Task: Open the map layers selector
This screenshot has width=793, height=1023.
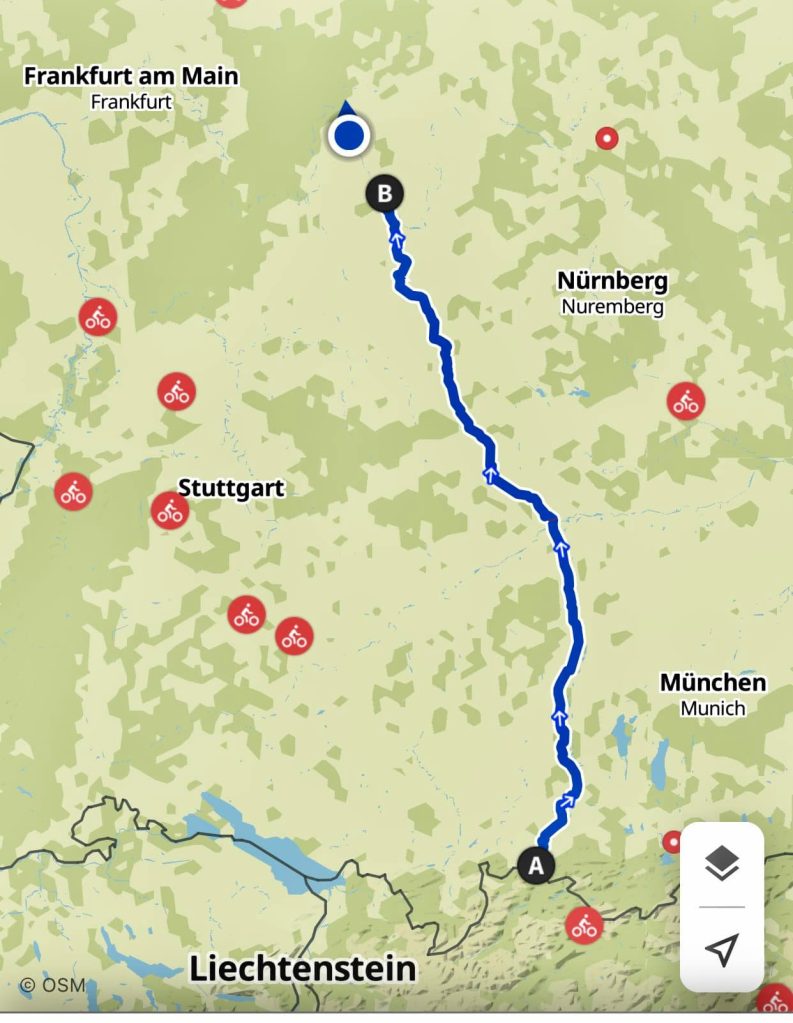Action: pyautogui.click(x=721, y=865)
